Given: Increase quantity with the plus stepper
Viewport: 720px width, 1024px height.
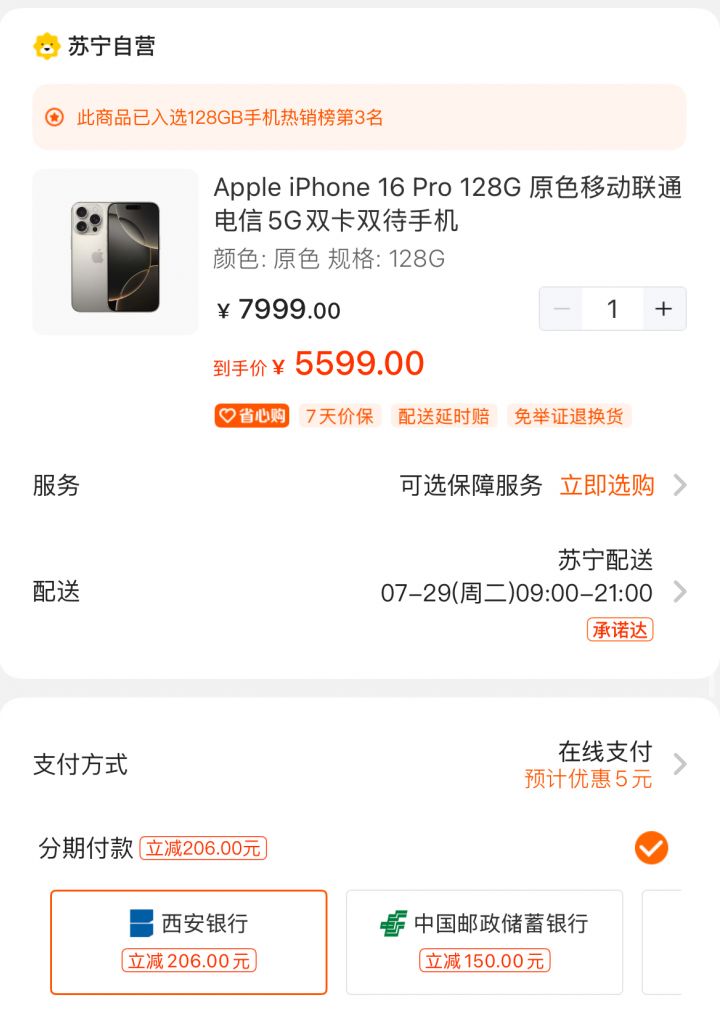Looking at the screenshot, I should point(663,309).
